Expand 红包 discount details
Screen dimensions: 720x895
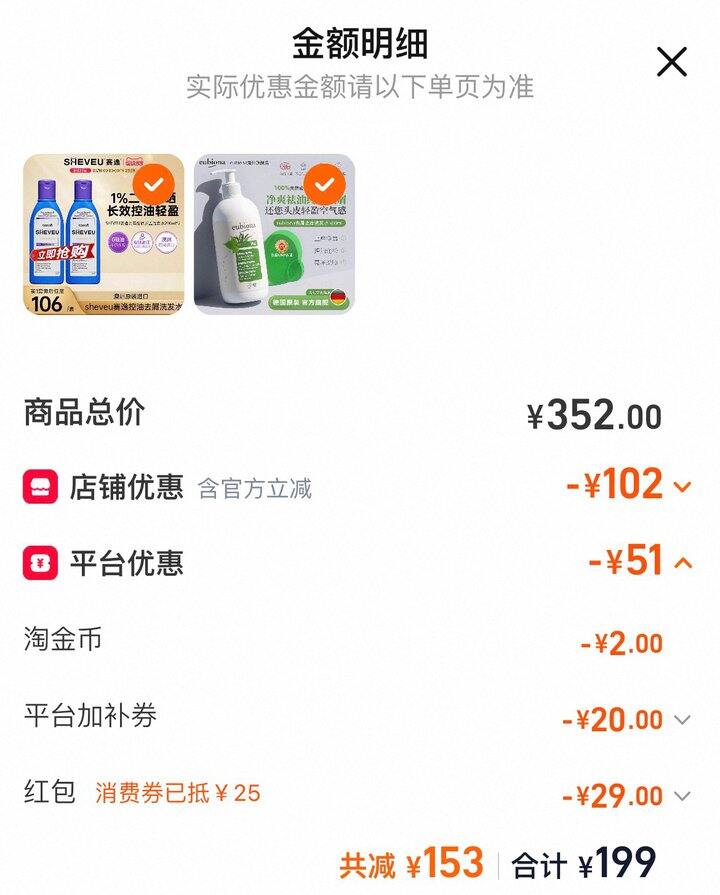(682, 797)
